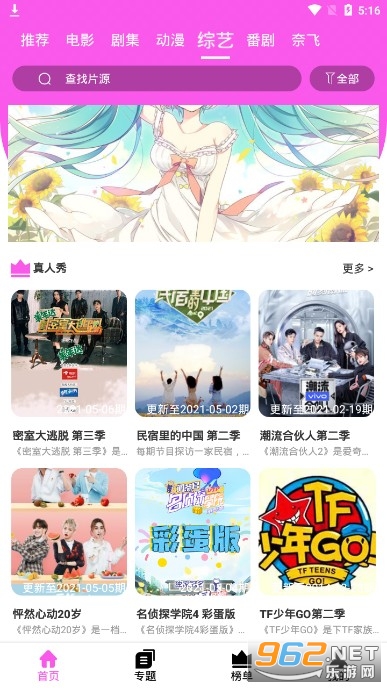Switch to the 奈飞 tab
The height and width of the screenshot is (688, 387).
[306, 40]
